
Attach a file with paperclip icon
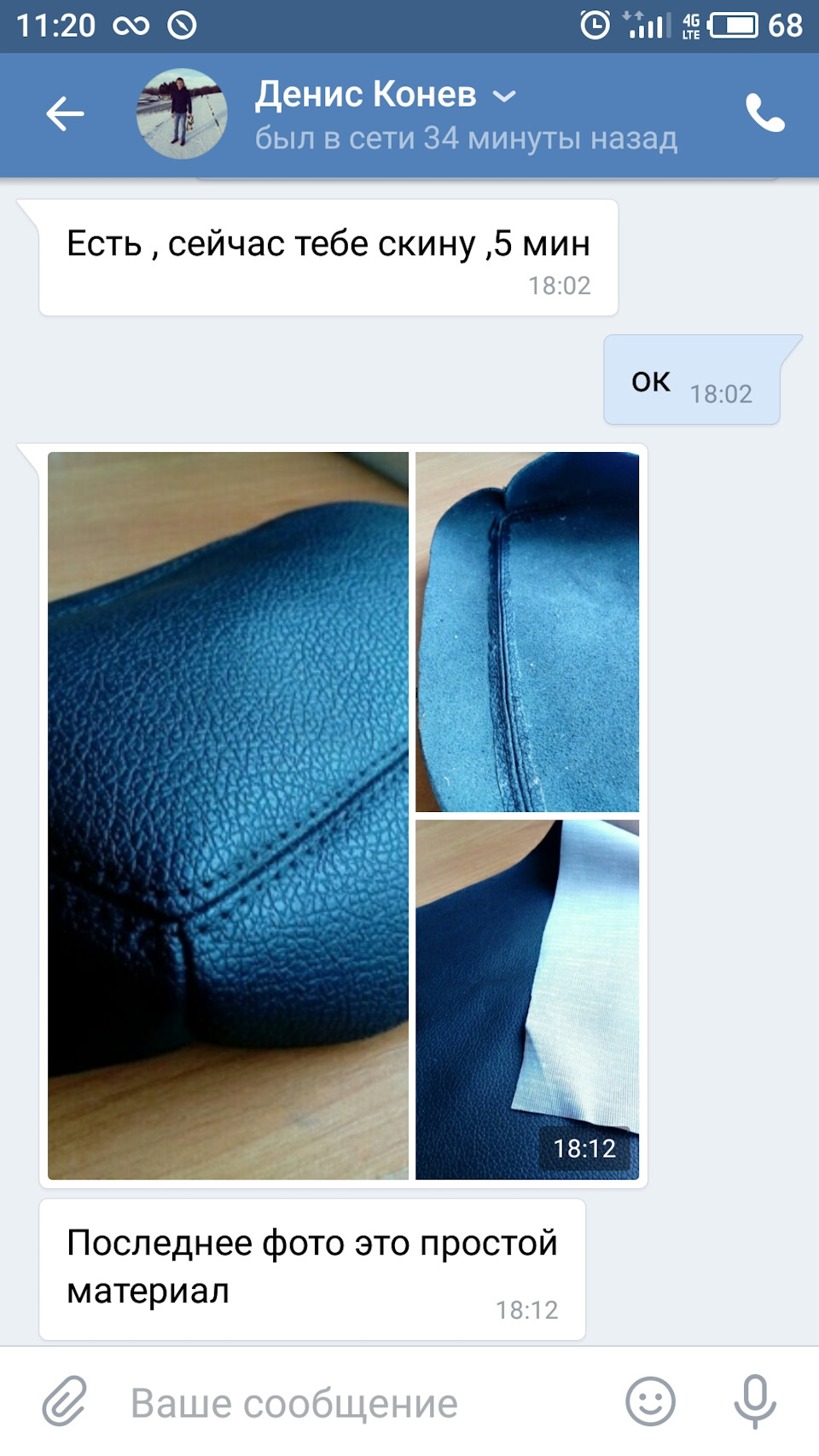(65, 1401)
